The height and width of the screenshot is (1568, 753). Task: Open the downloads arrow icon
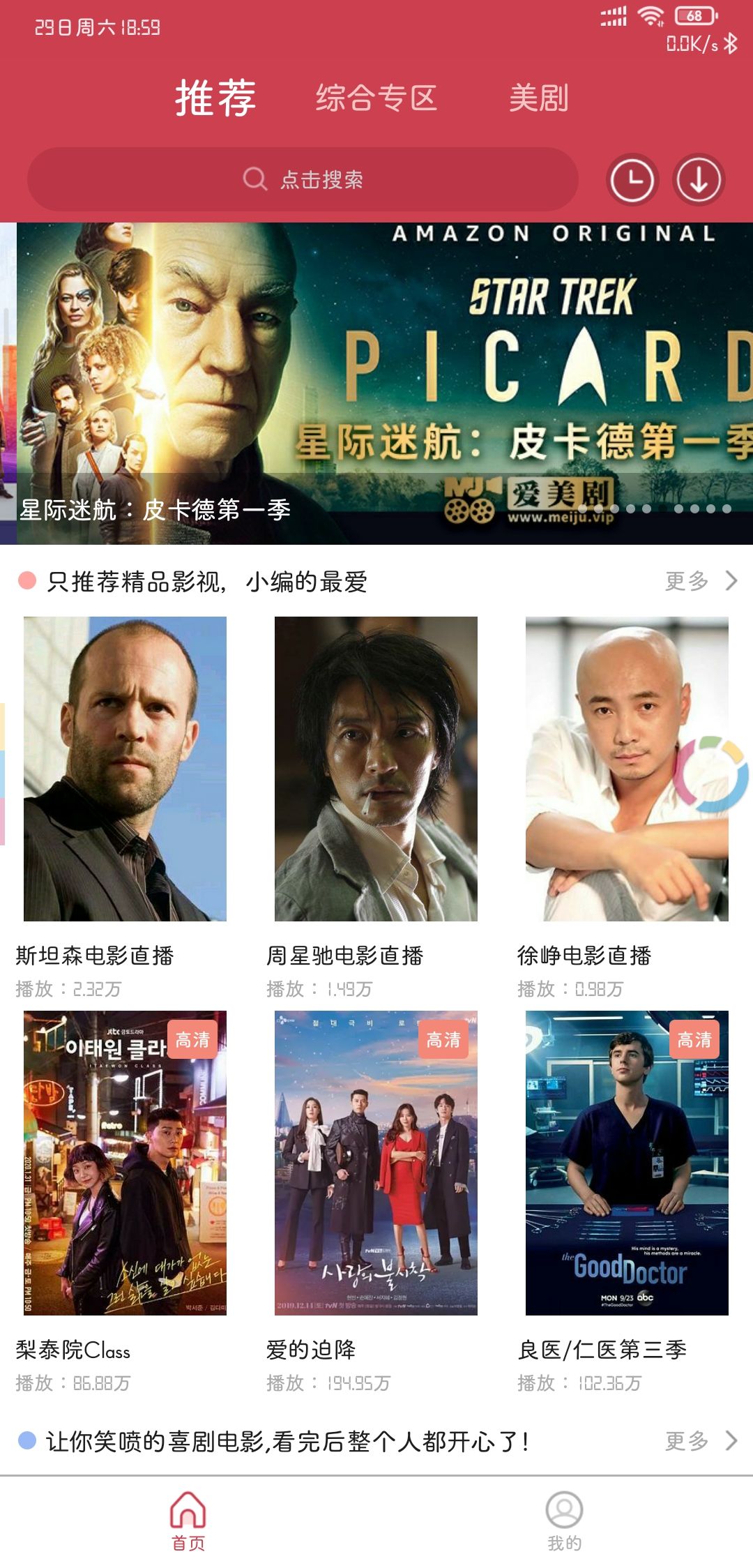tap(699, 180)
